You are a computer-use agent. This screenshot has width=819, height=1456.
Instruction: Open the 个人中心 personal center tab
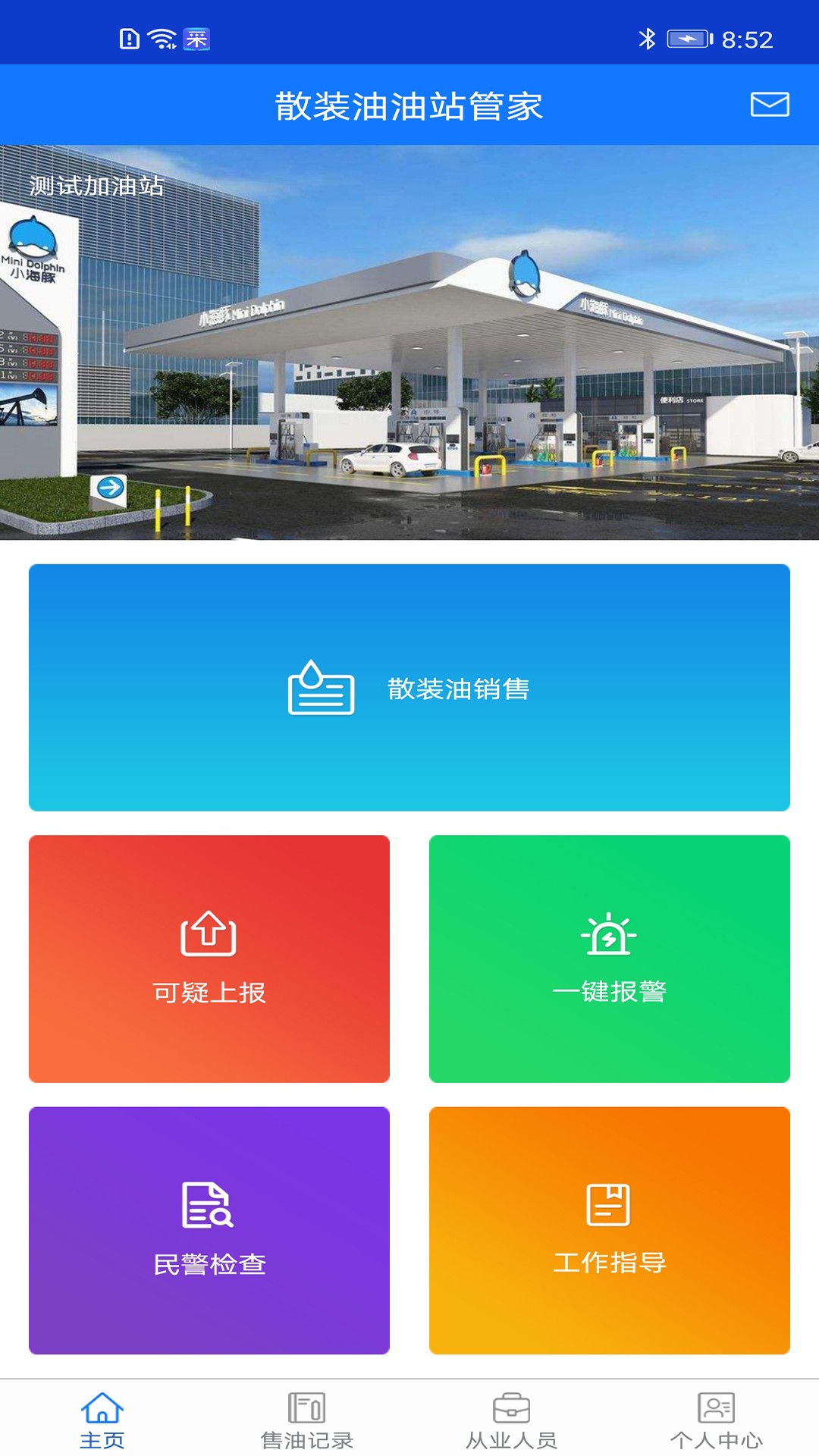717,1420
